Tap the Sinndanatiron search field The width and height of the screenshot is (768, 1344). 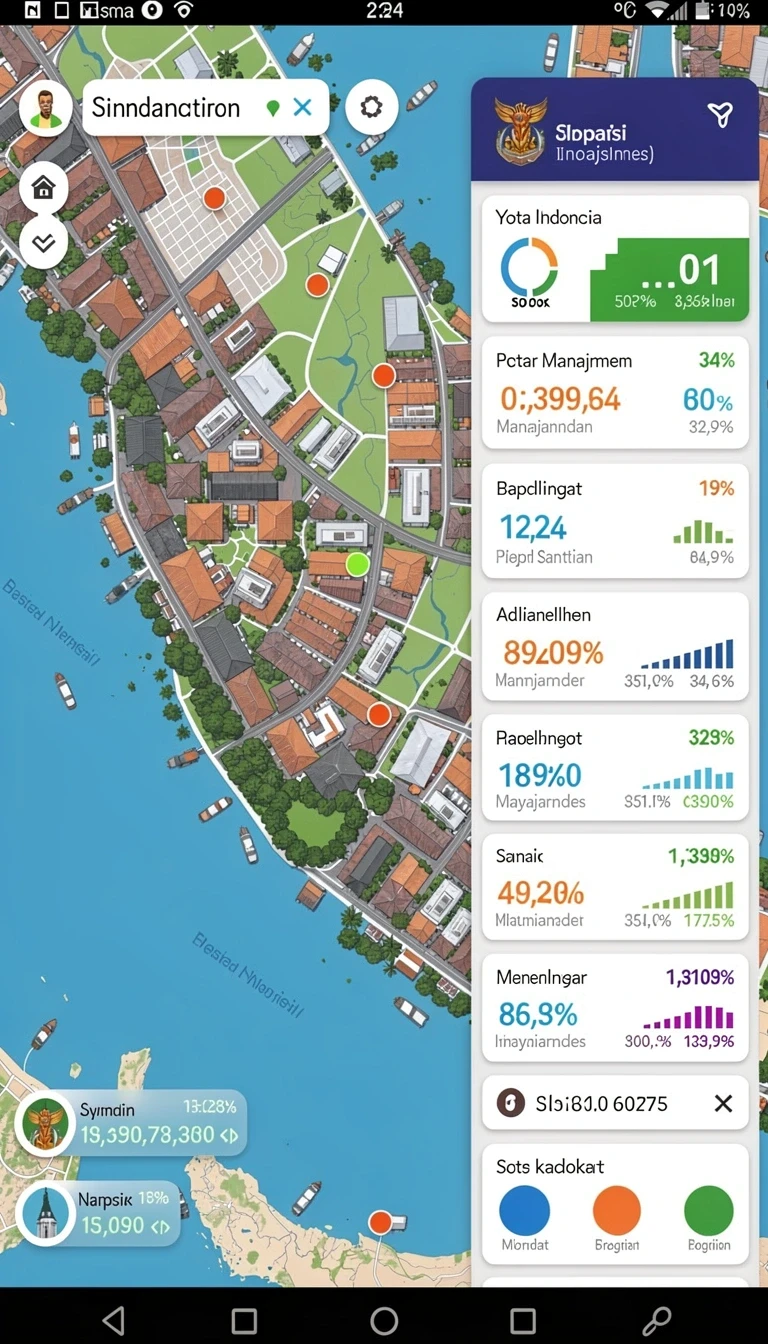coord(205,108)
